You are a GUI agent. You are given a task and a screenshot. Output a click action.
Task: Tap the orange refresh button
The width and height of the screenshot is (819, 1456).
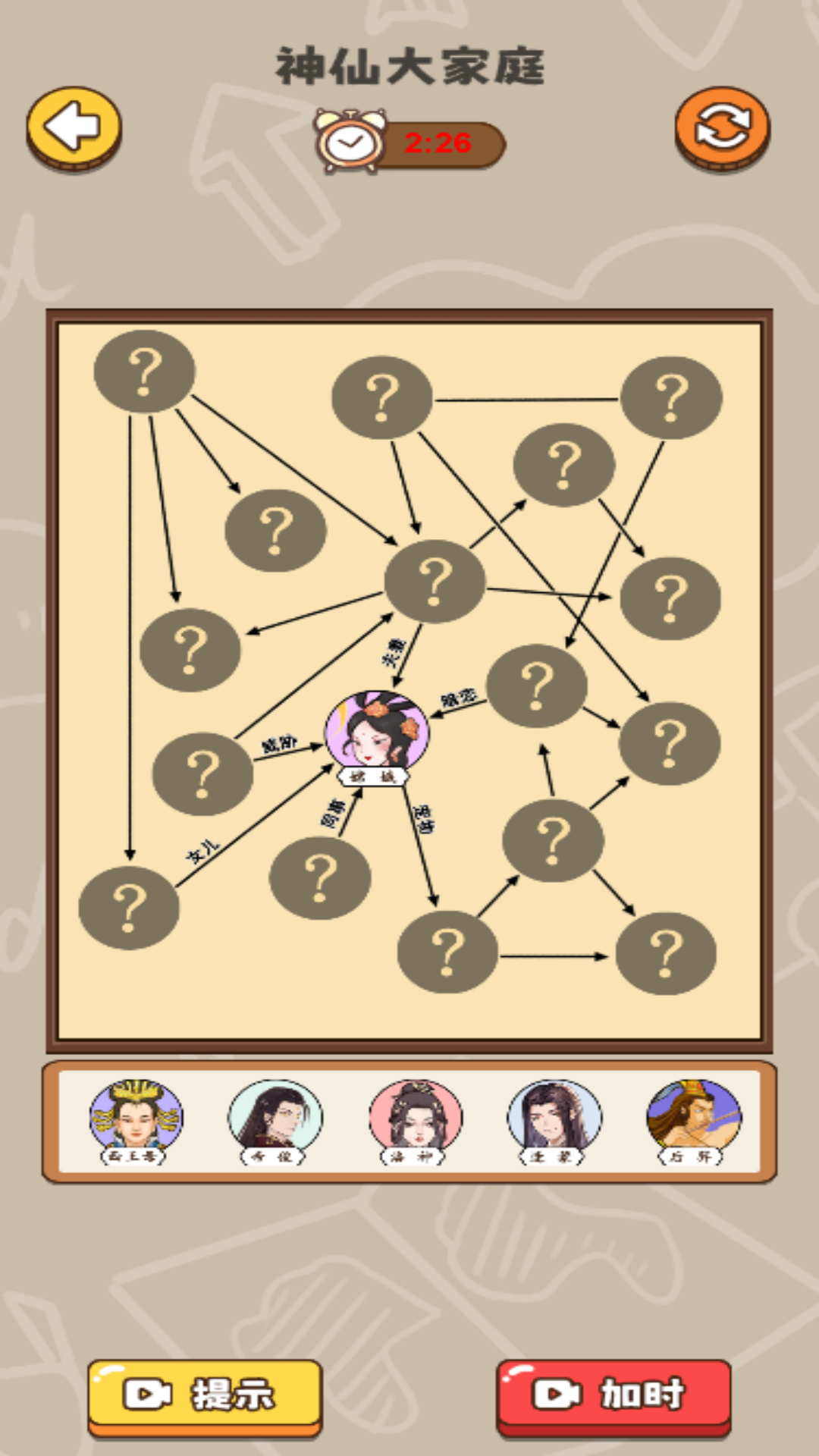[x=722, y=127]
